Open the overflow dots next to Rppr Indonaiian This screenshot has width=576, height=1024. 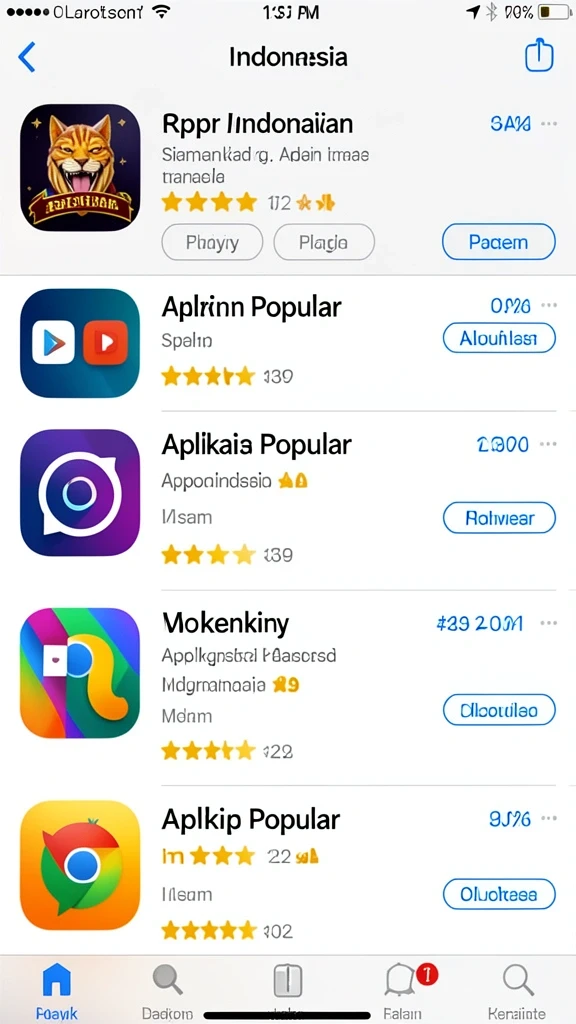coord(549,123)
